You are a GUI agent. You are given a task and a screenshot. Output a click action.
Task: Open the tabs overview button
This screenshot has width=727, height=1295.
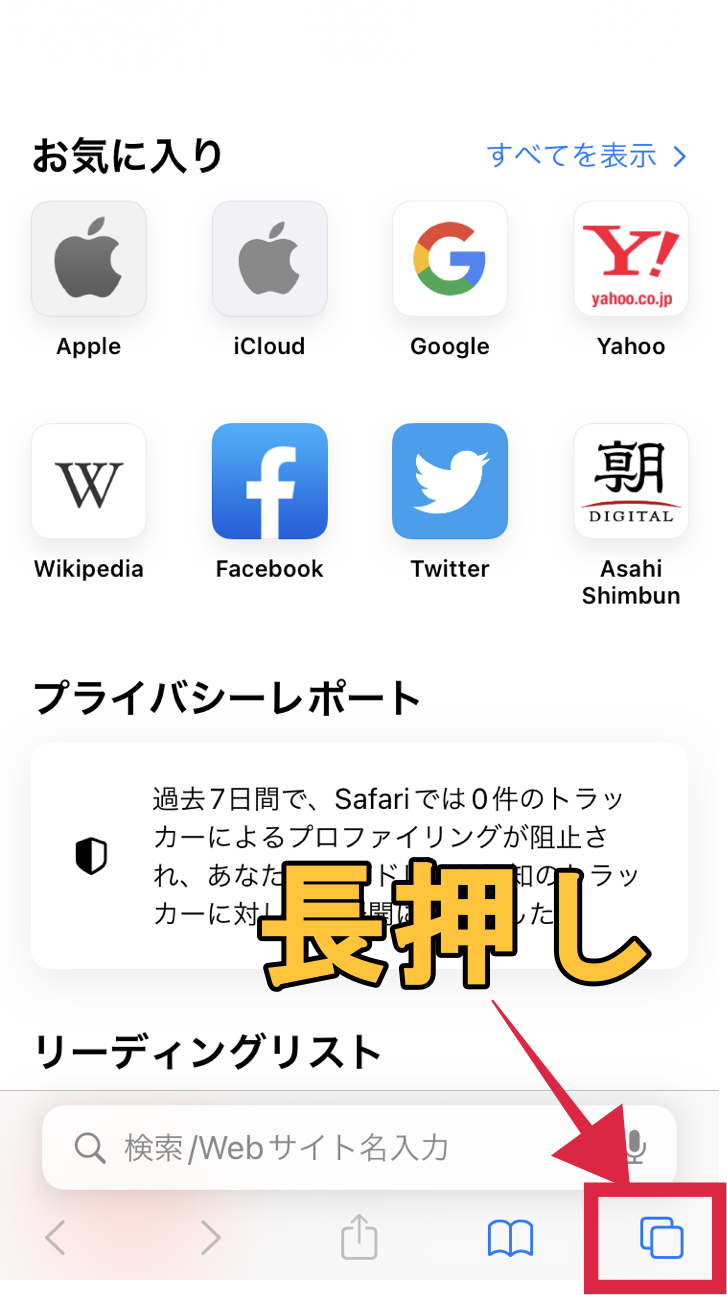coord(661,1238)
